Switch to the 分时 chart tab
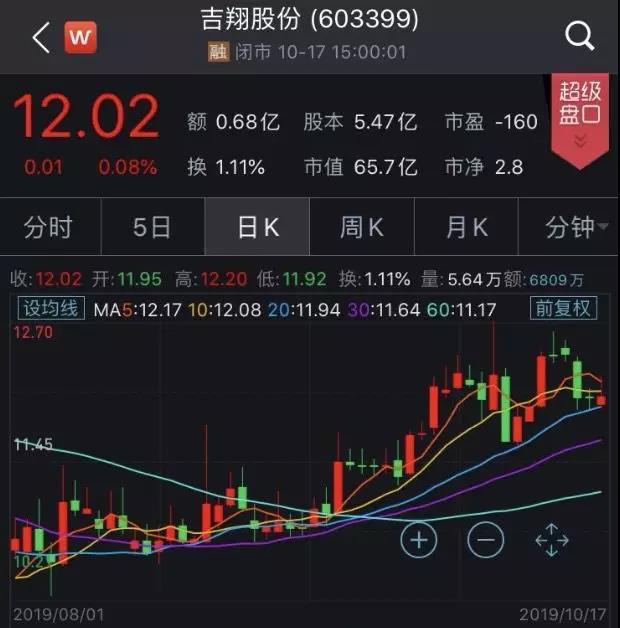 (48, 228)
